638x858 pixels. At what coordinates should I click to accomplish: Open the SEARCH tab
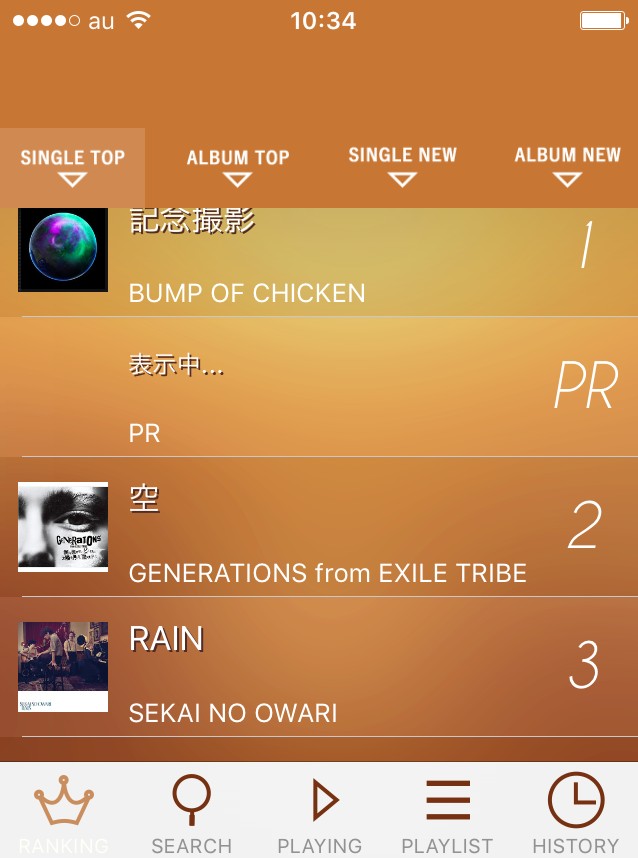coord(191,812)
